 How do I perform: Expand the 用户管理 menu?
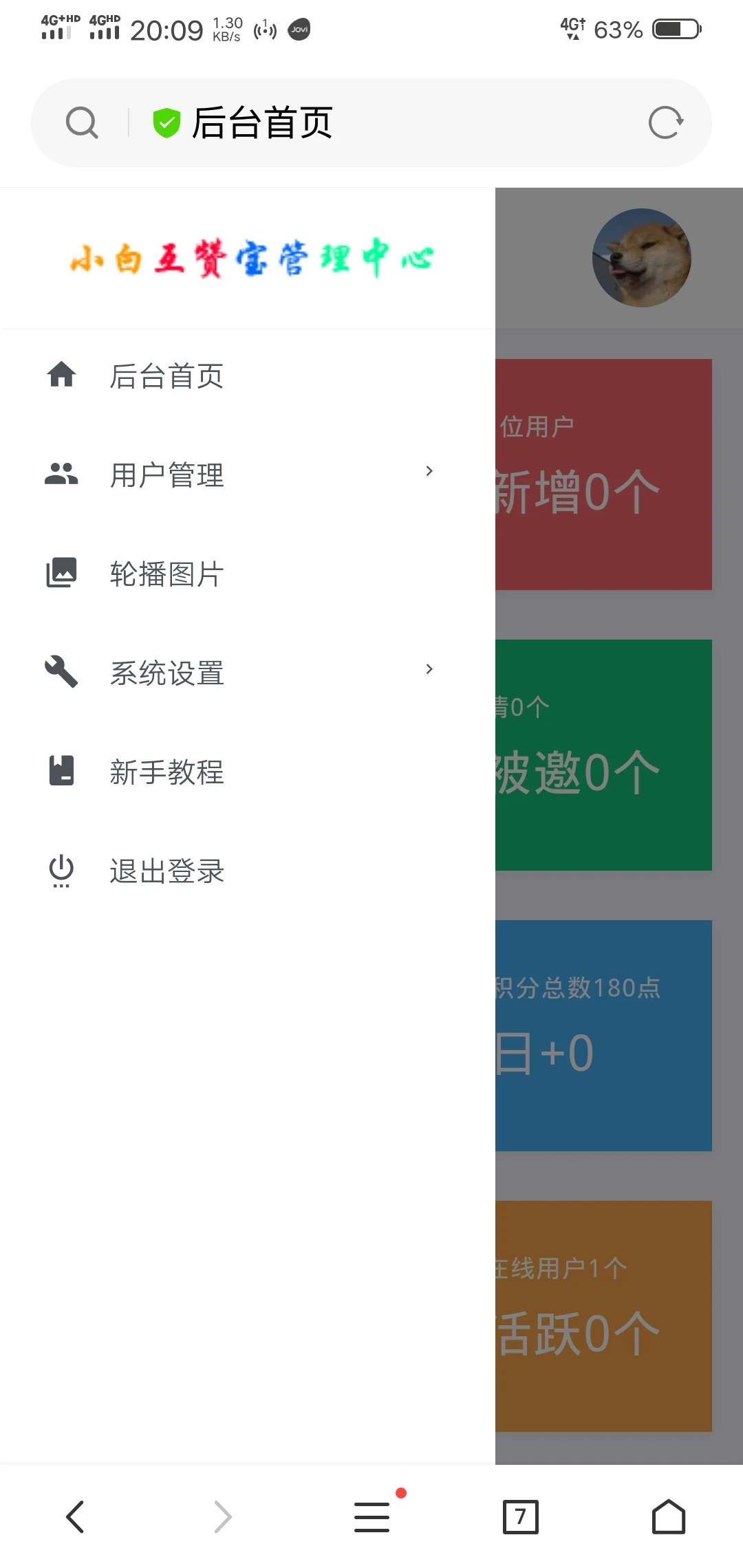click(248, 475)
